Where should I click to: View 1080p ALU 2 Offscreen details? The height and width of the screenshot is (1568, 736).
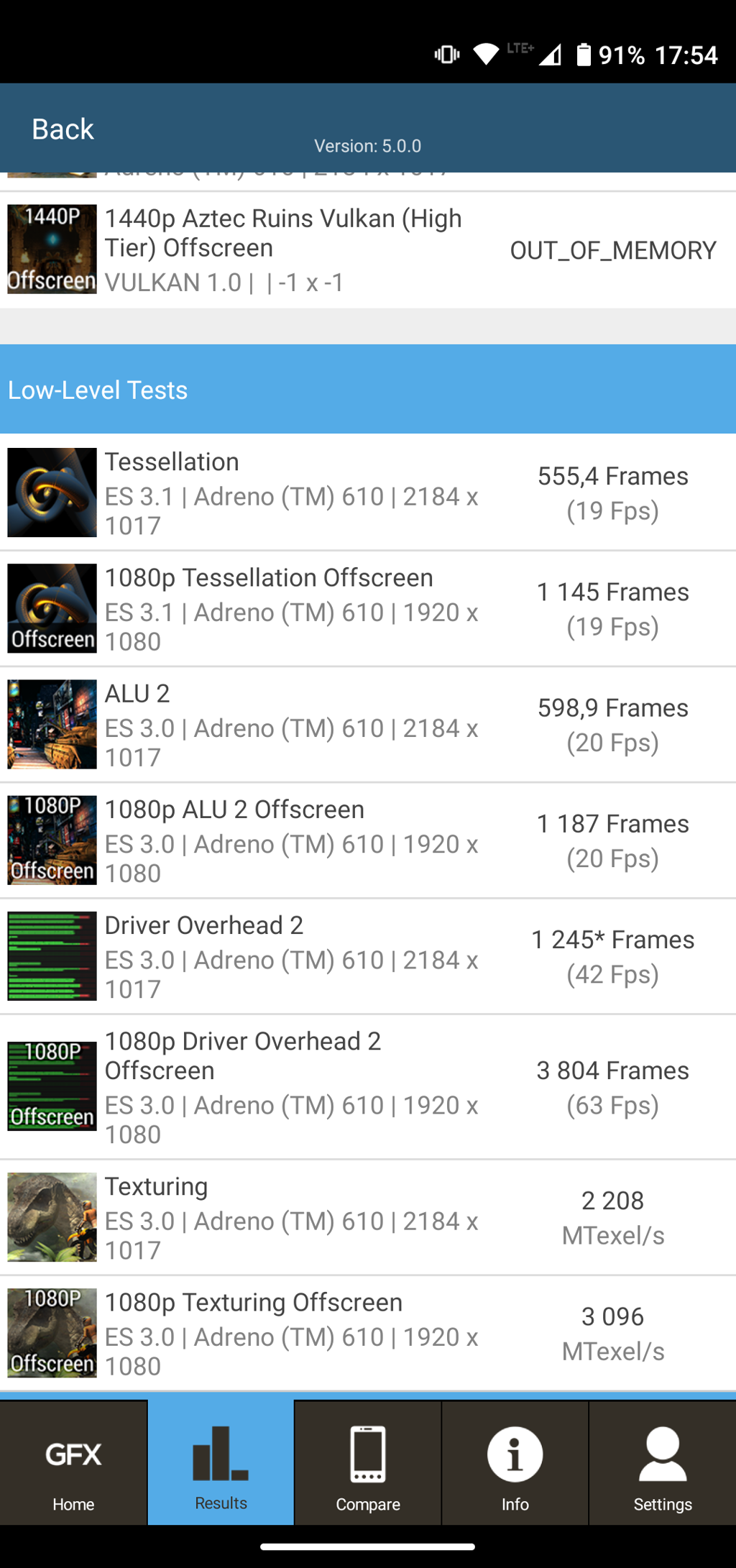[x=368, y=840]
